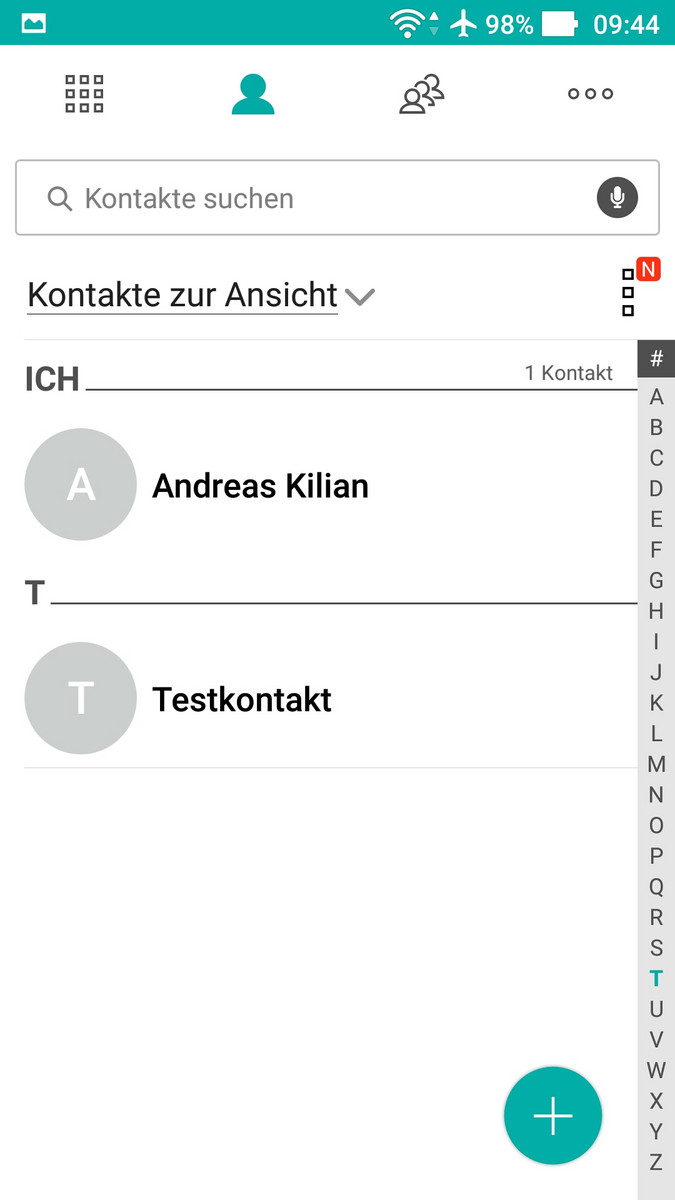Open the dial pad tab
The height and width of the screenshot is (1200, 675).
[84, 94]
